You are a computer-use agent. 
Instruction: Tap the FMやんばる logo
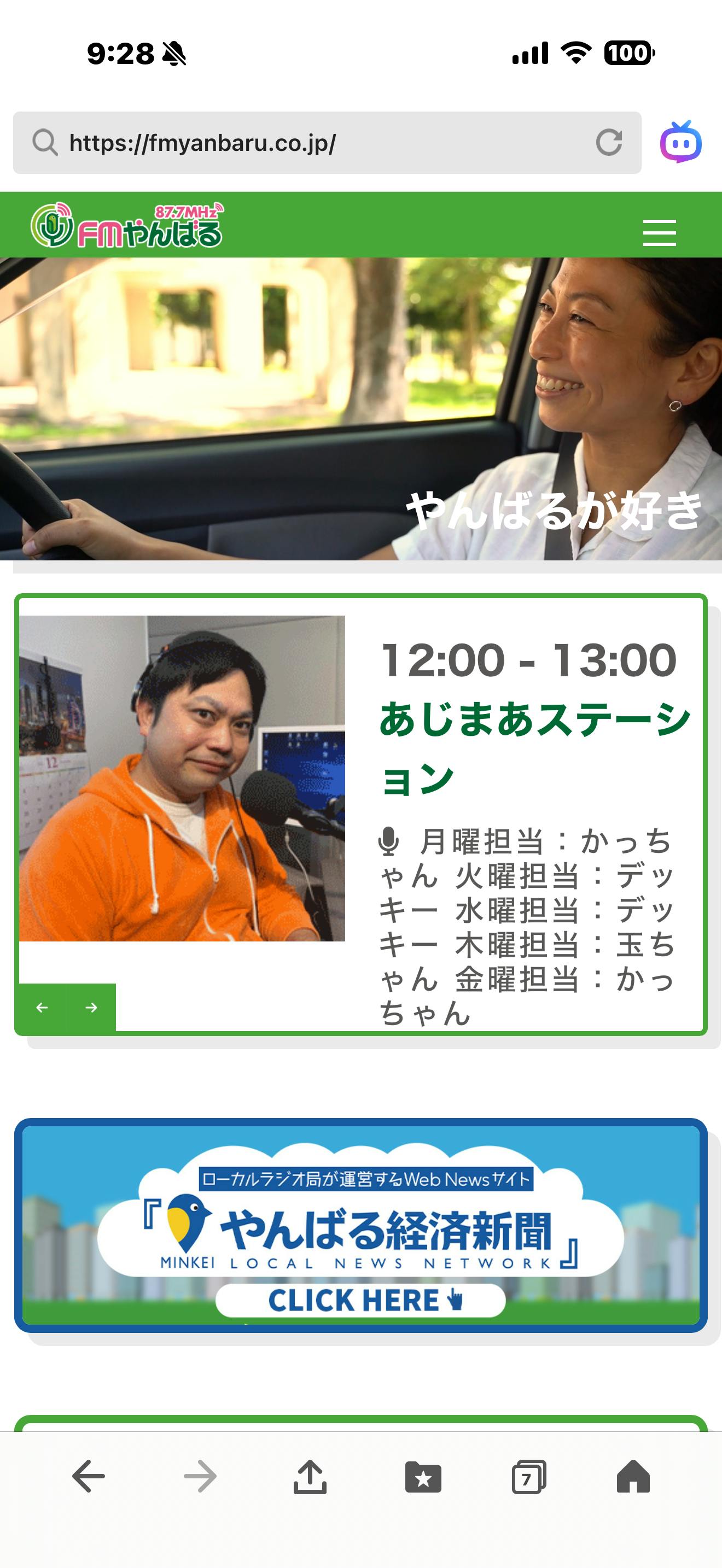[x=127, y=226]
